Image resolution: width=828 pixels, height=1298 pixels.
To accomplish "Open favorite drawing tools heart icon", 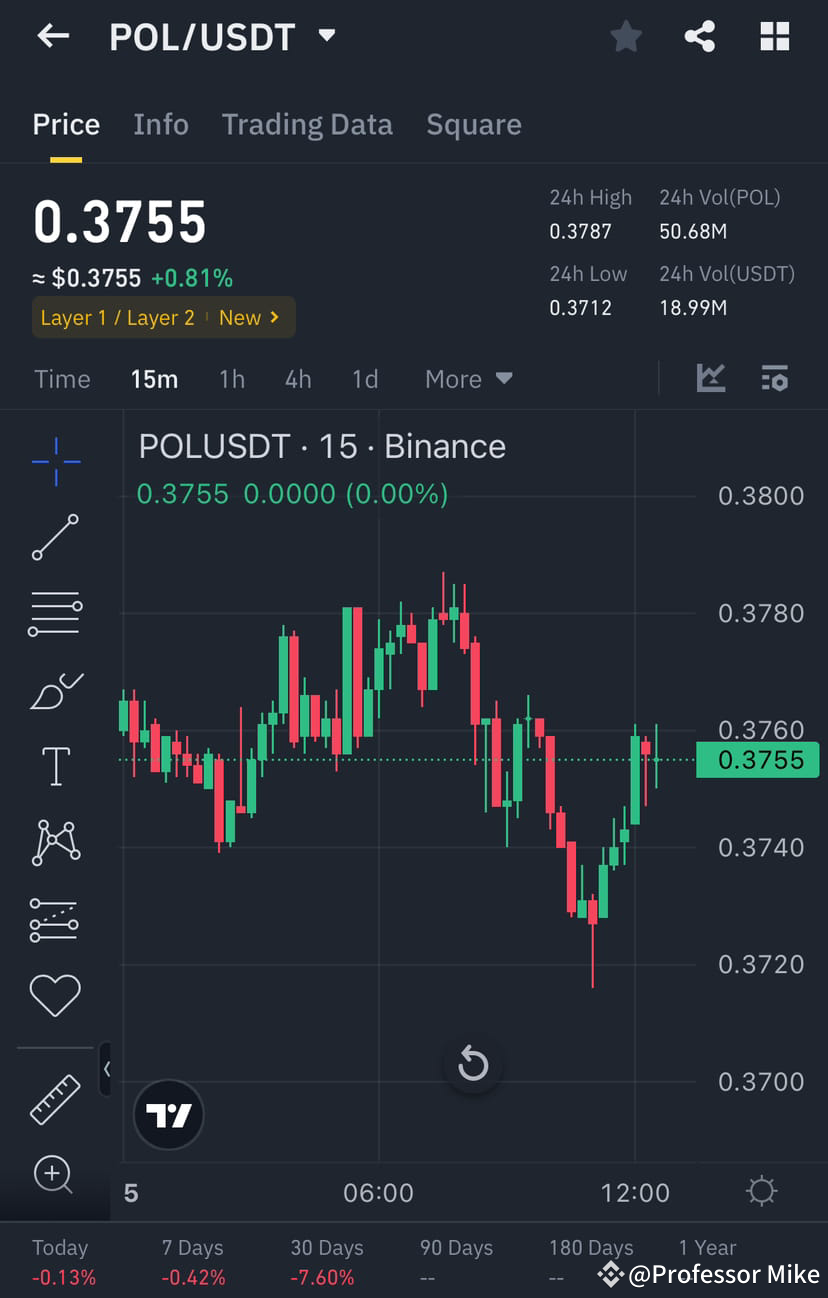I will coord(55,995).
